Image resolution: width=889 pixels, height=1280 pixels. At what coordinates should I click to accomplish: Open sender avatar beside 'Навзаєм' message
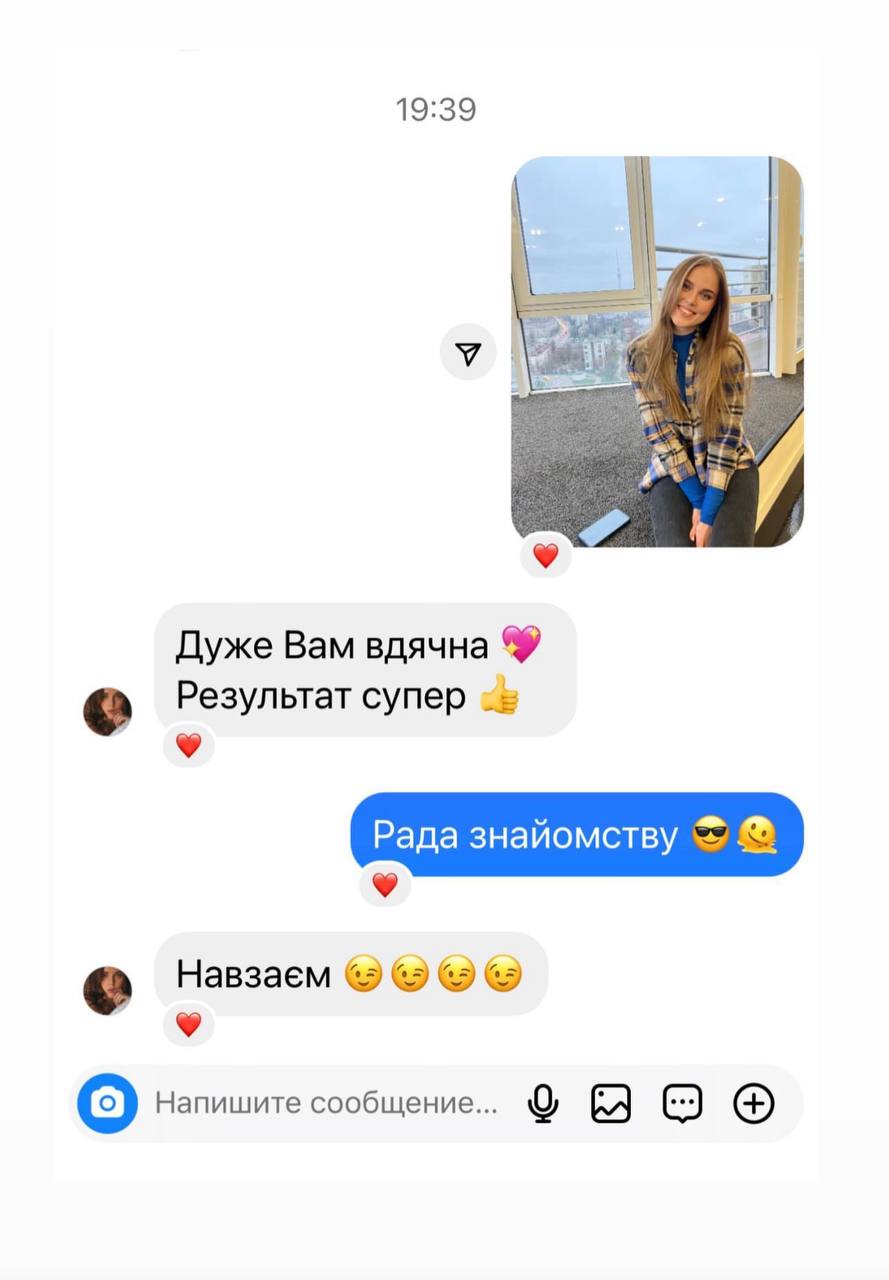click(107, 991)
